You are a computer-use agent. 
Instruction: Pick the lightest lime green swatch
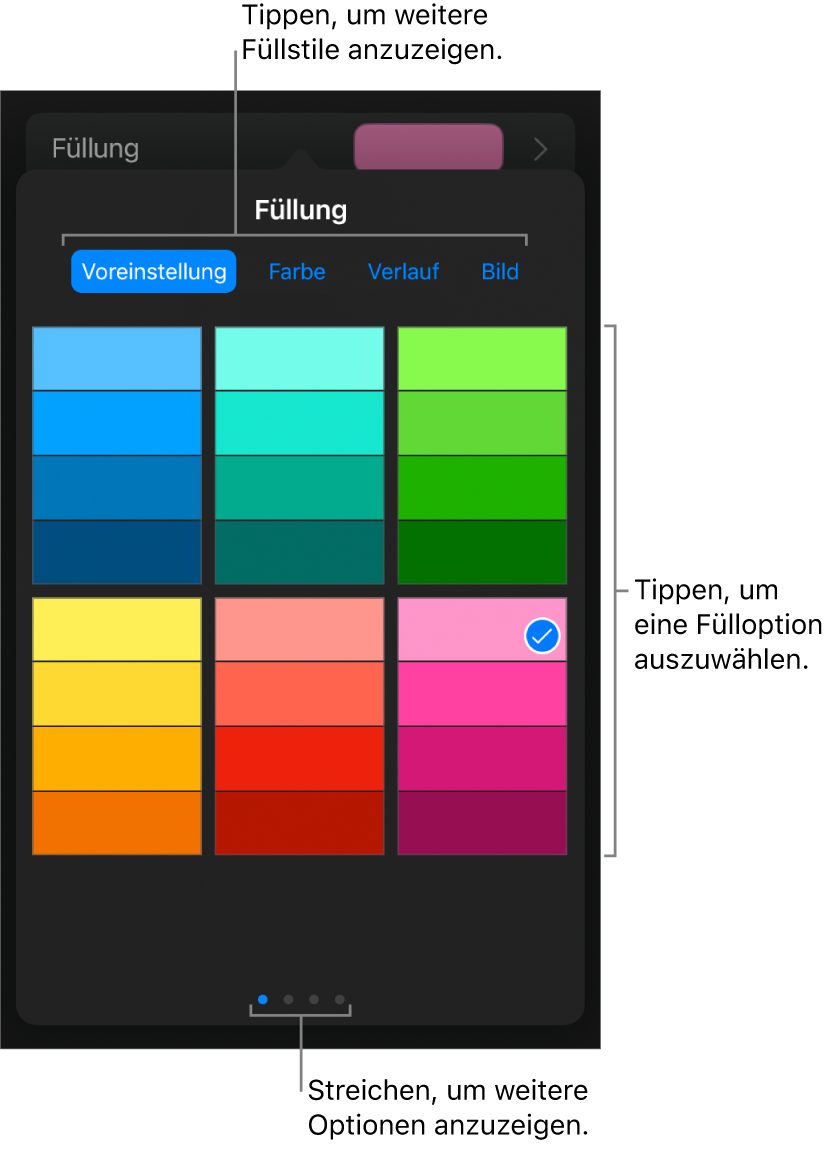482,358
